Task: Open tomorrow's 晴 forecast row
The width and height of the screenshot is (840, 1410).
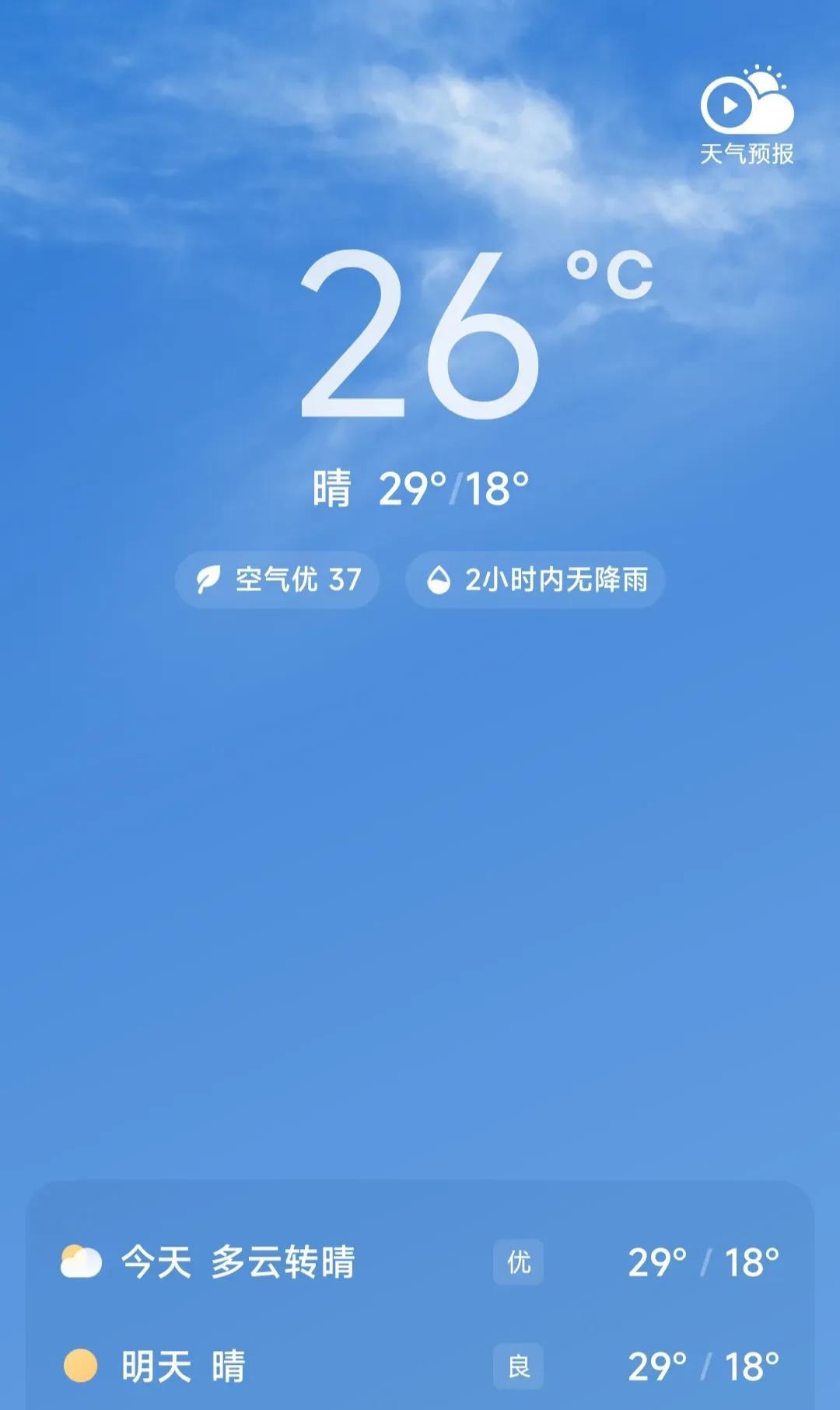Action: pos(420,1366)
